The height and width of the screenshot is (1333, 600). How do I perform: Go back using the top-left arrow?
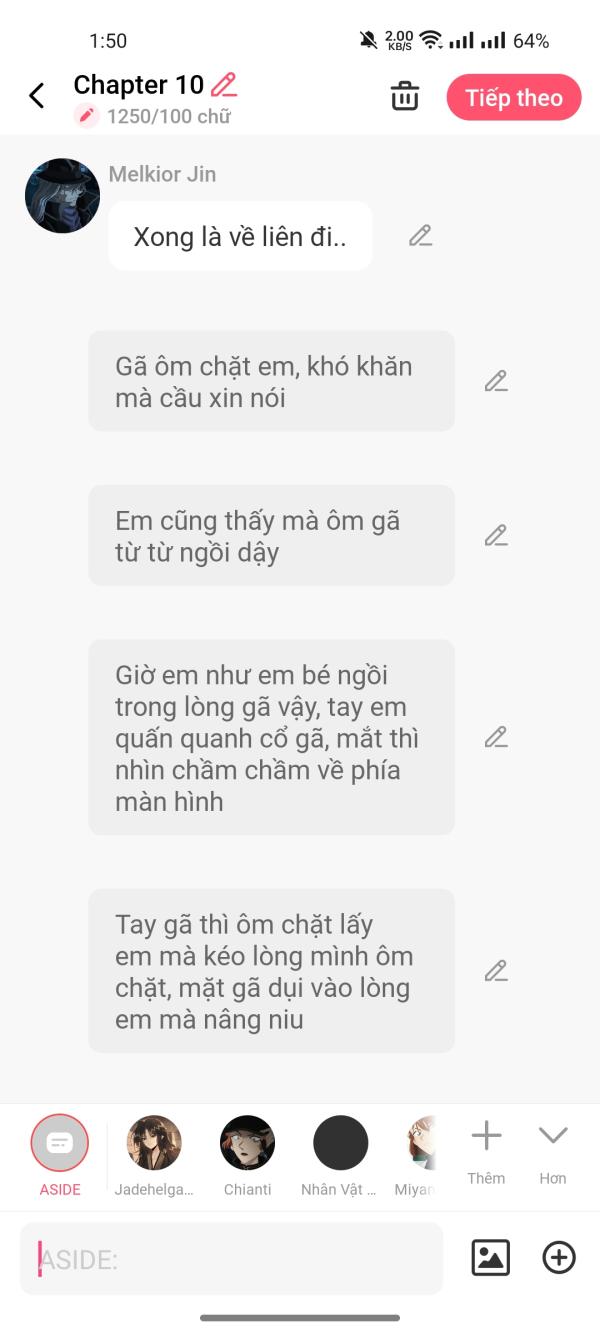(37, 96)
